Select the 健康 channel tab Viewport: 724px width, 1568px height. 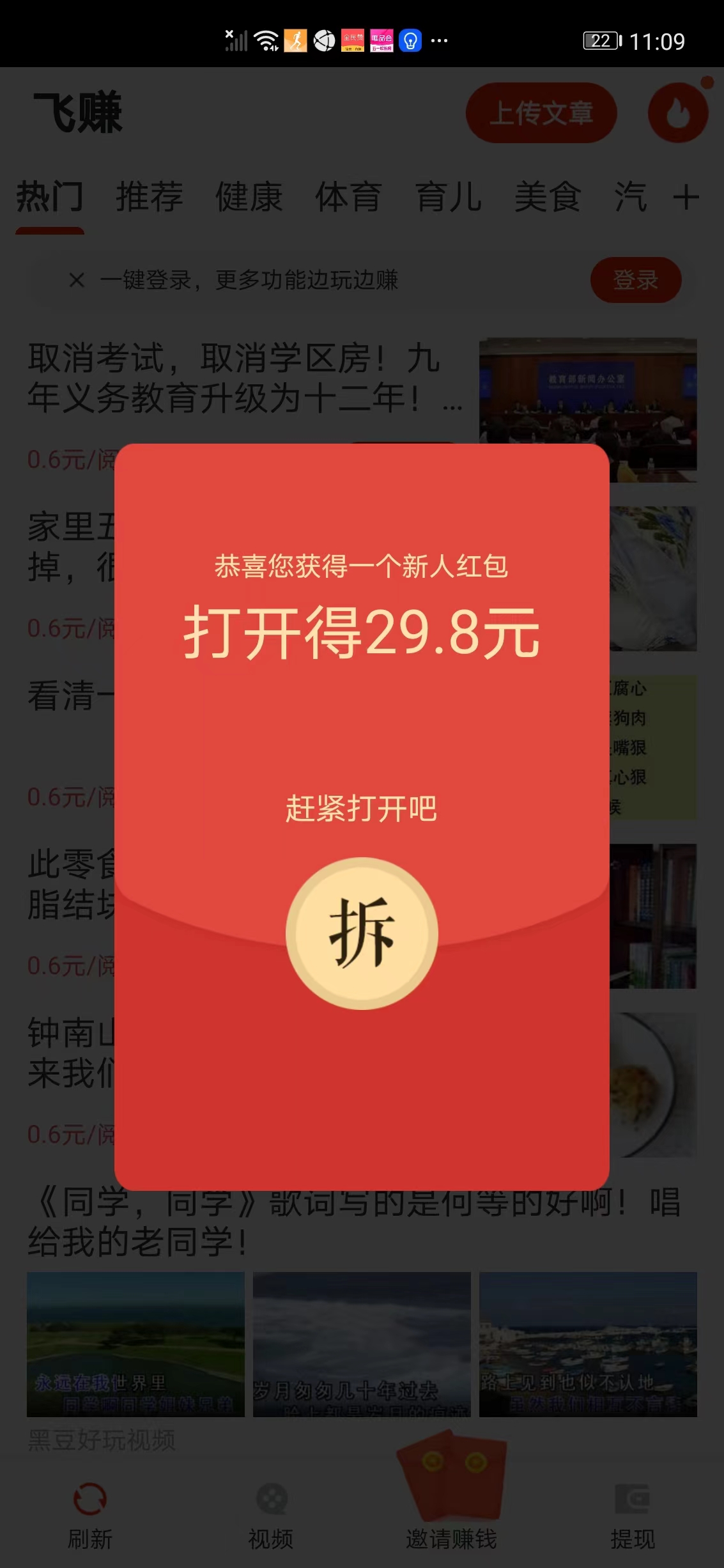pos(249,198)
